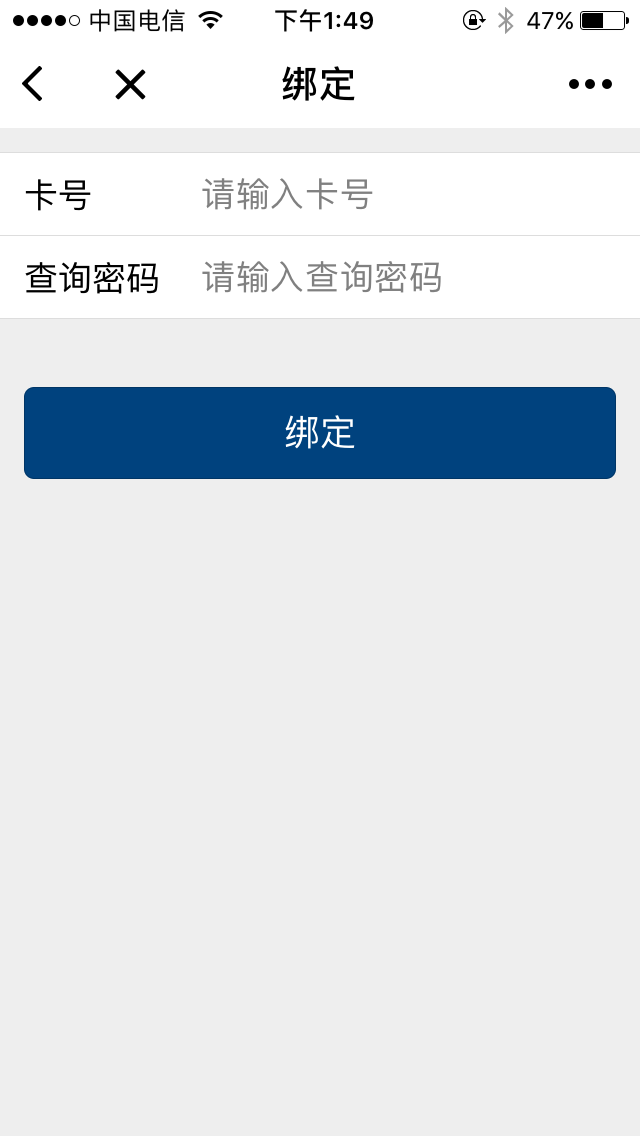Viewport: 640px width, 1136px height.
Task: Tap the blue 绑定 button
Action: [x=320, y=433]
